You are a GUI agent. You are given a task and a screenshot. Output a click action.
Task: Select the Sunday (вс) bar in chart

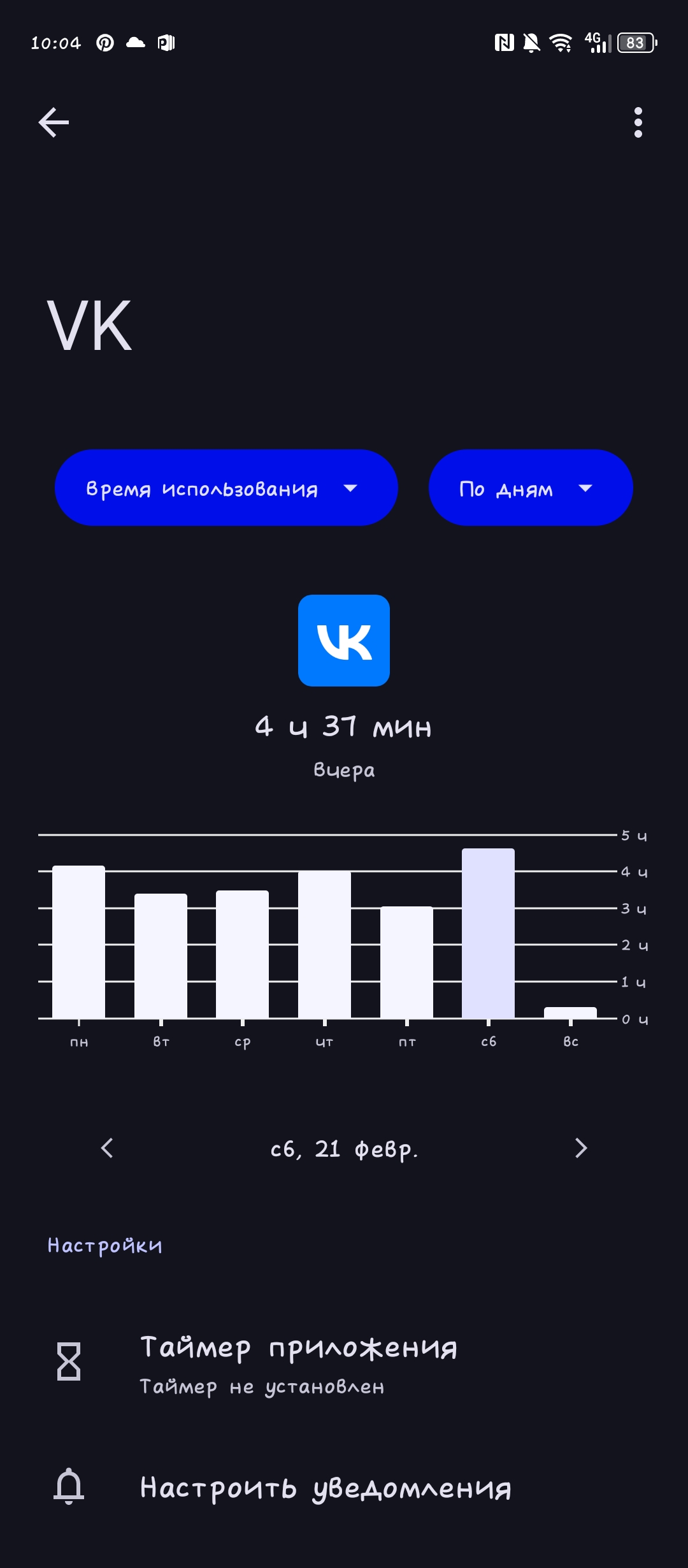tap(570, 1012)
